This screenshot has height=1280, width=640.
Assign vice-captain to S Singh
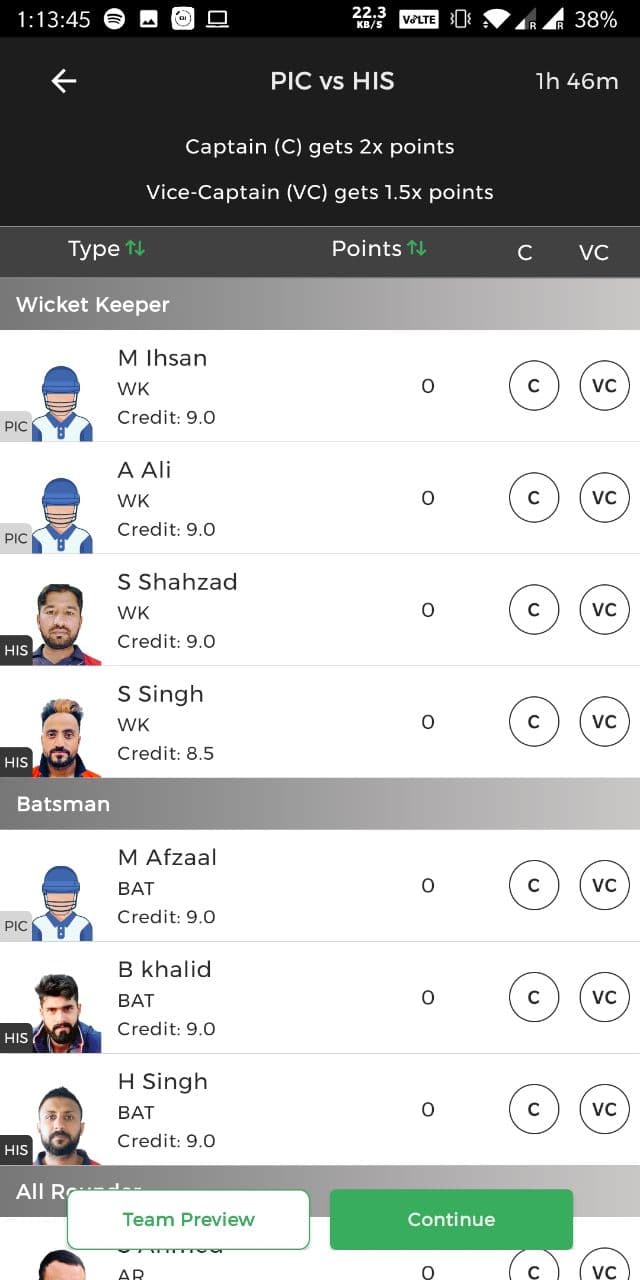coord(604,722)
